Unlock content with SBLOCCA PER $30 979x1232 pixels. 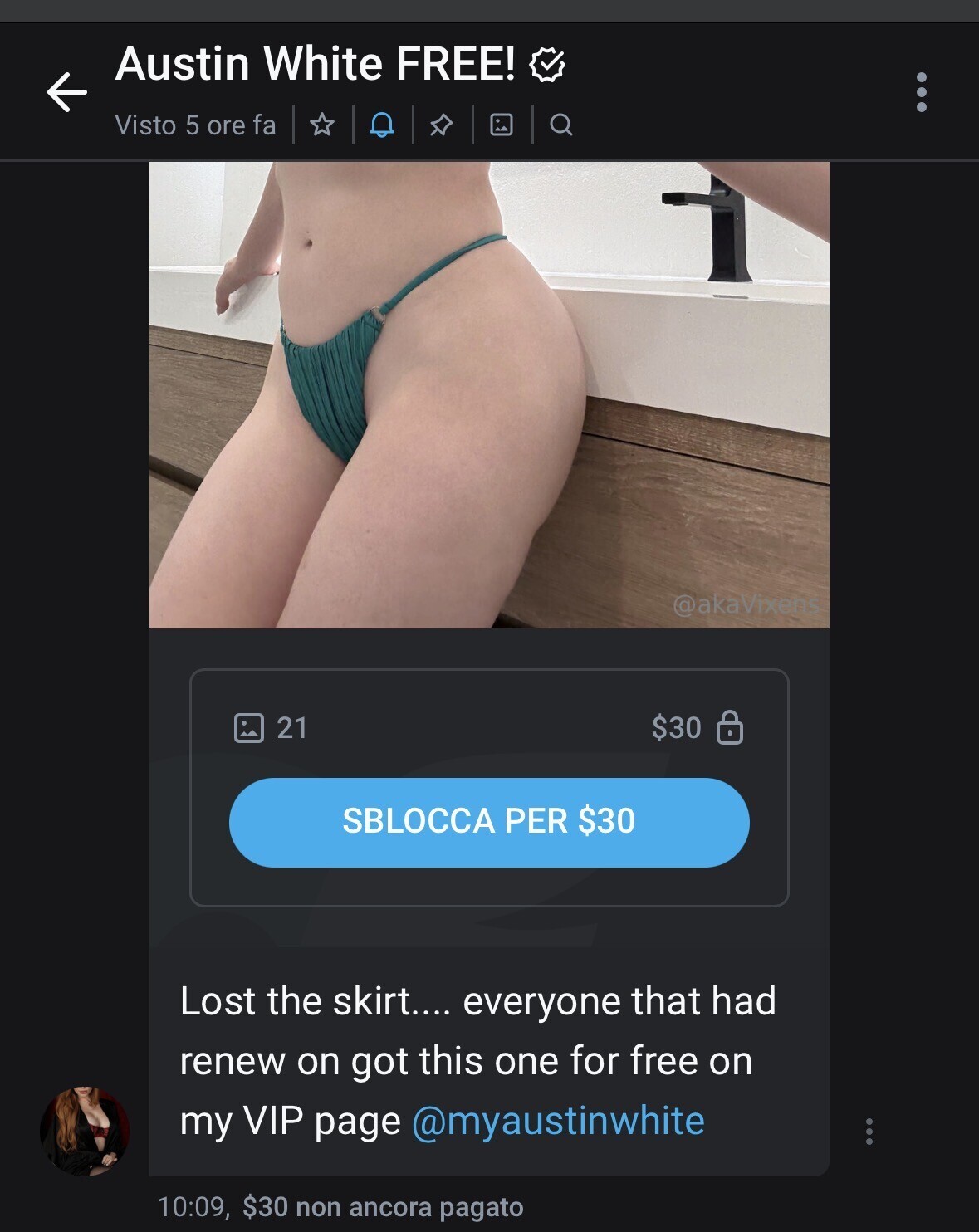click(x=489, y=822)
